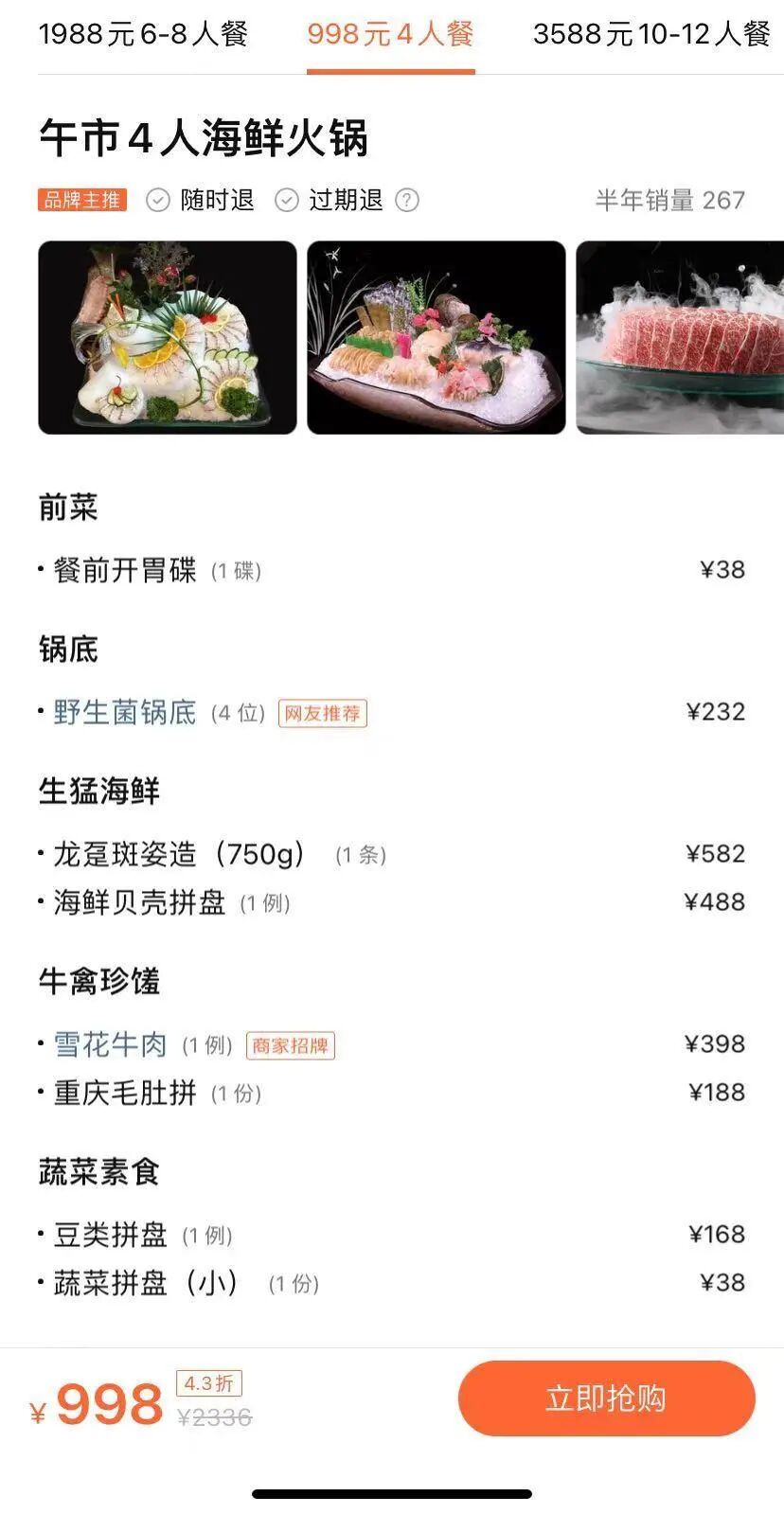Select the 998元4人餐 tab
The image size is (784, 1514).
[x=390, y=35]
